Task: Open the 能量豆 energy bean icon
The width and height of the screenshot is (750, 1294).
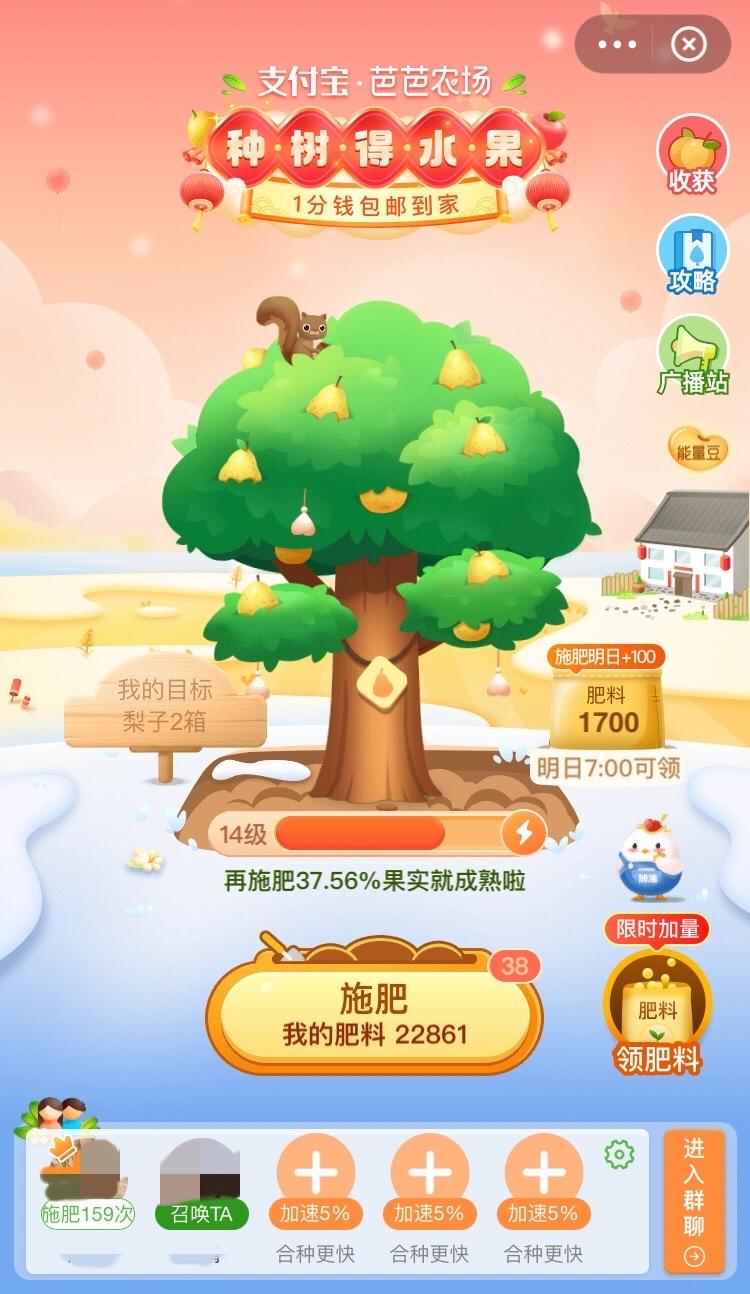Action: tap(697, 451)
